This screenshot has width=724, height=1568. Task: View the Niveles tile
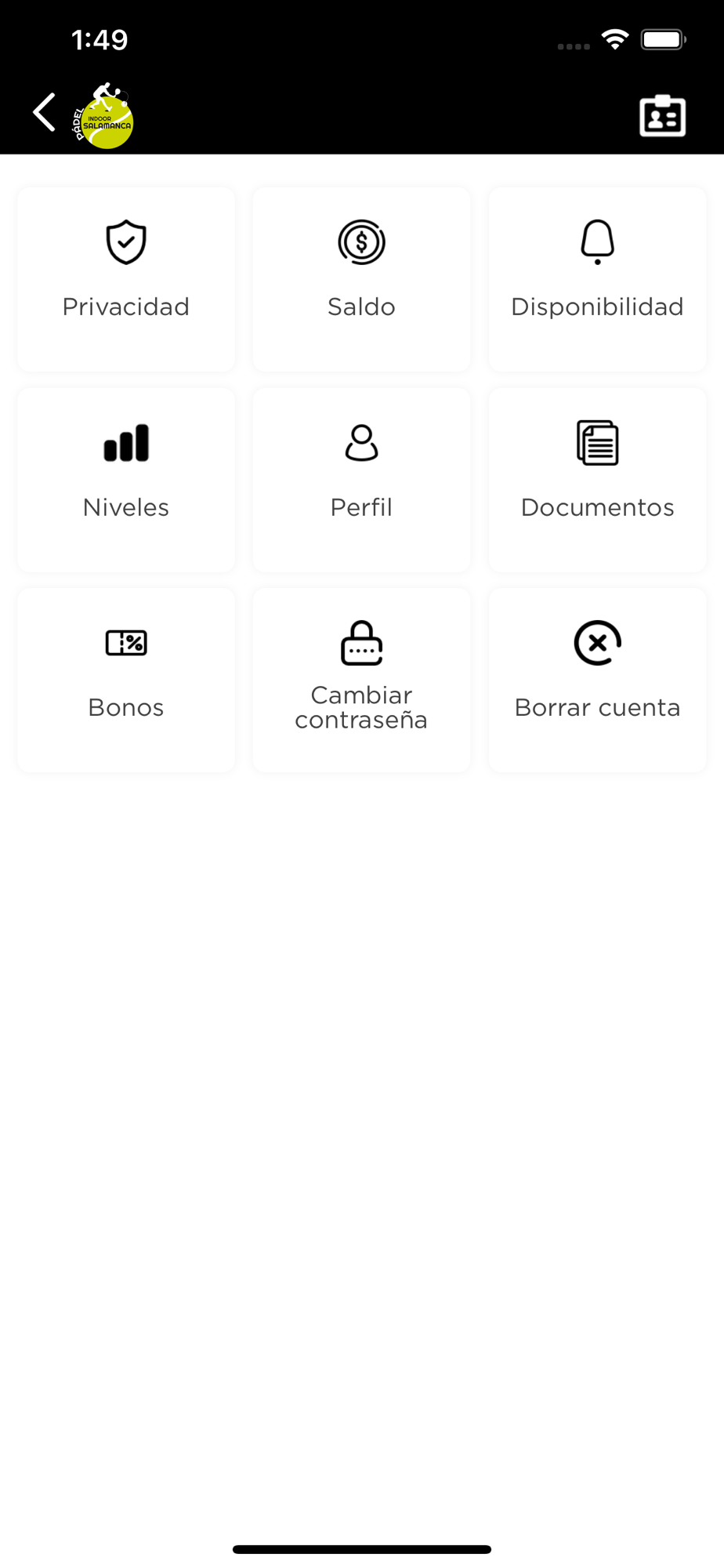click(126, 479)
